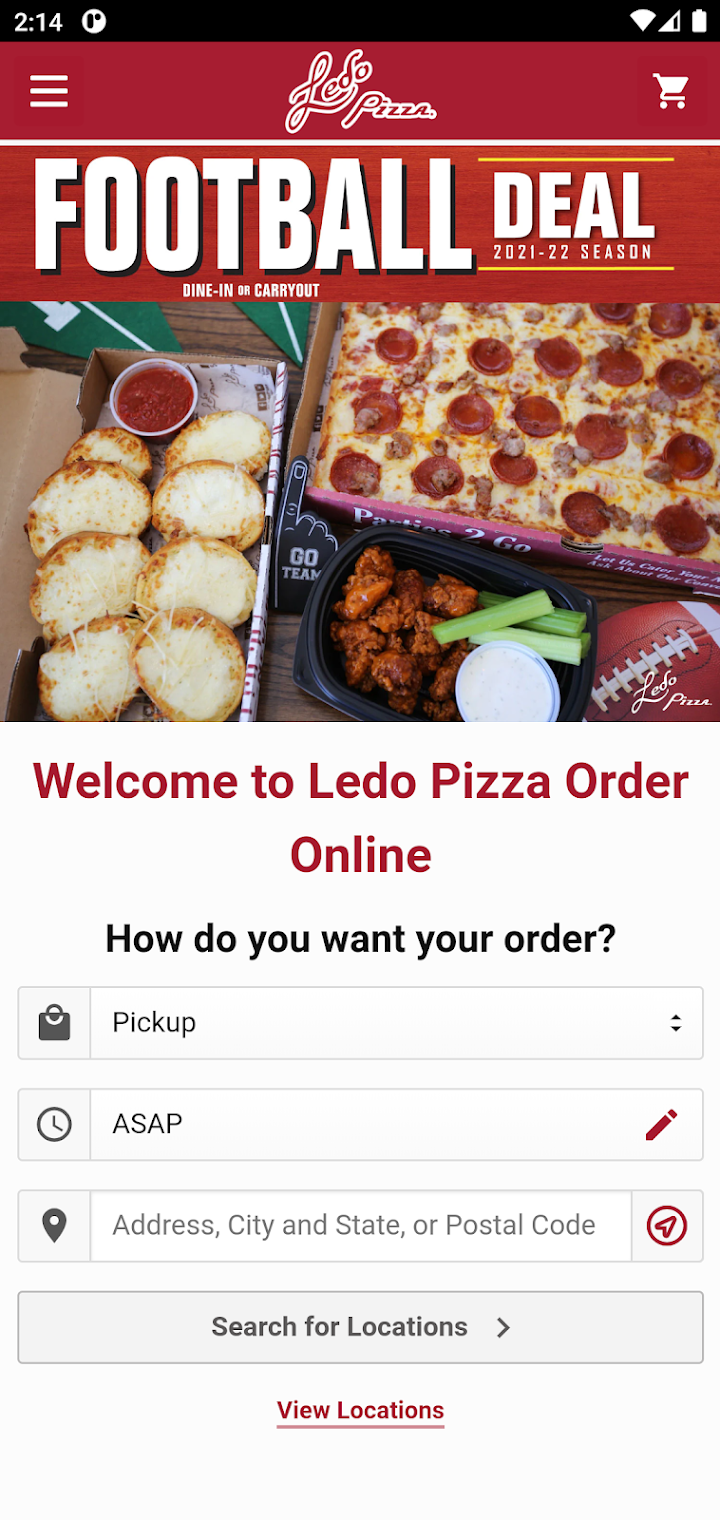Expand the Pickup order type dropdown
This screenshot has width=720, height=1520.
(396, 1023)
